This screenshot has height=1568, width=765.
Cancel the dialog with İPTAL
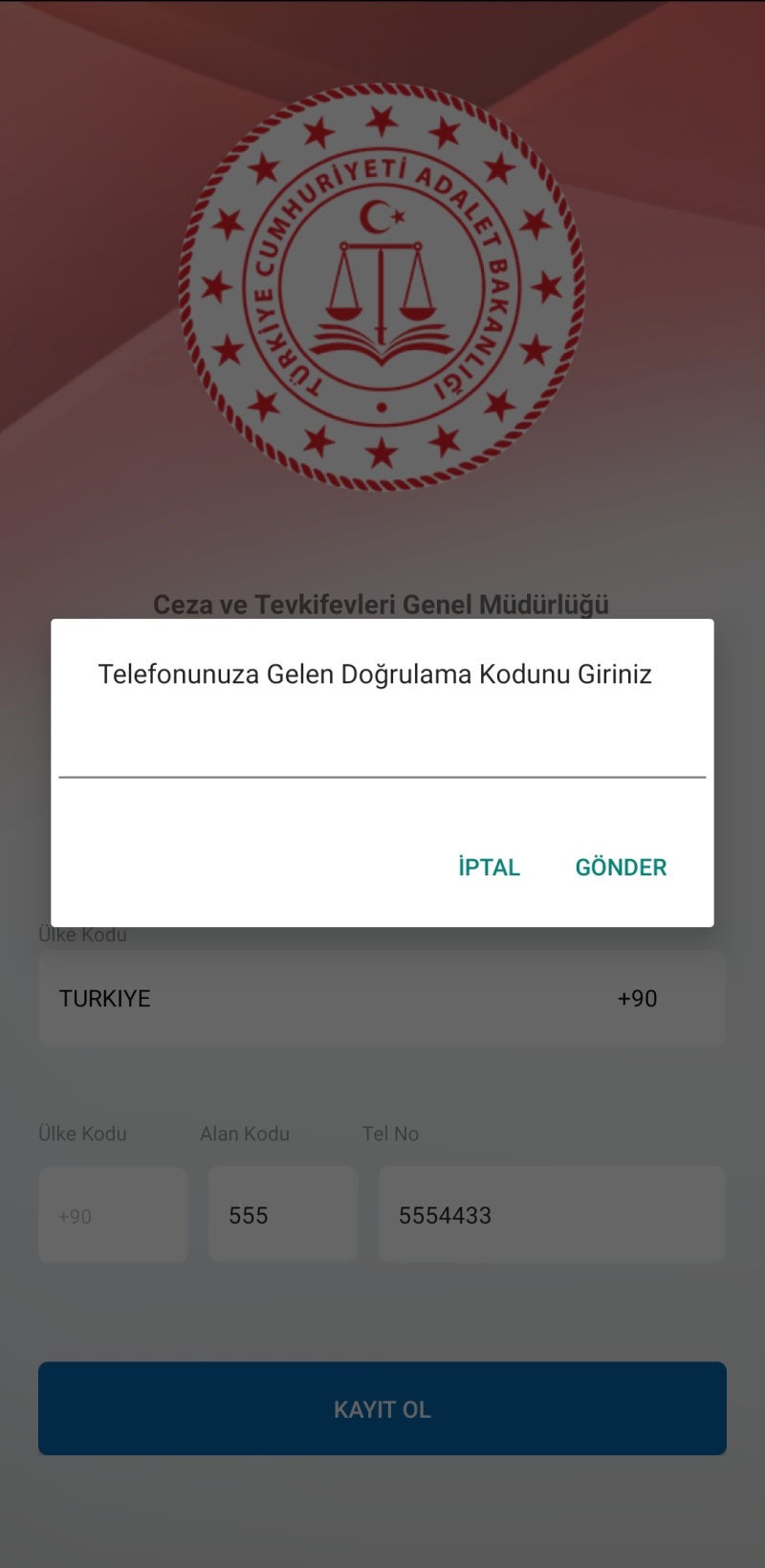click(489, 867)
